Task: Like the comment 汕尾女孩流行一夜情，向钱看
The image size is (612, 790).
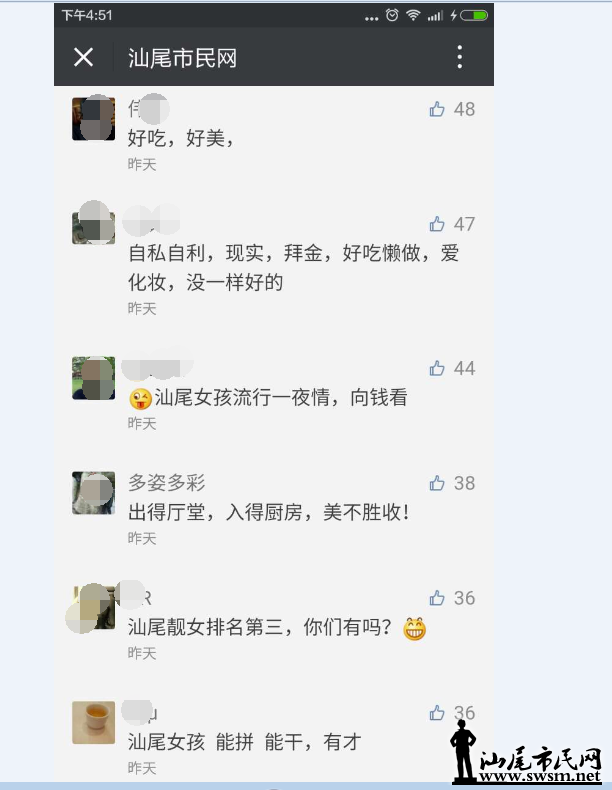Action: pos(438,369)
